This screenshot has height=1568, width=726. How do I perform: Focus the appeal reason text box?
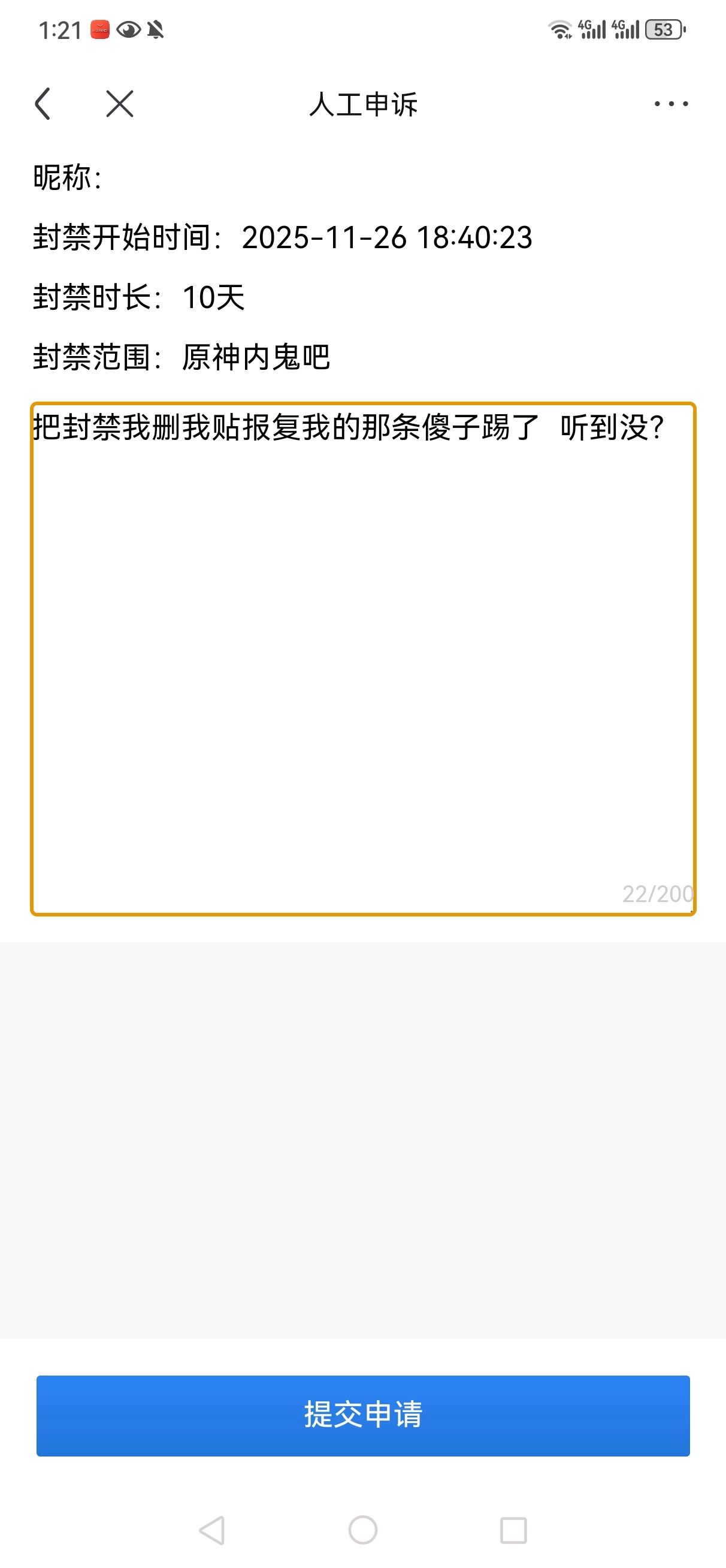(362, 658)
